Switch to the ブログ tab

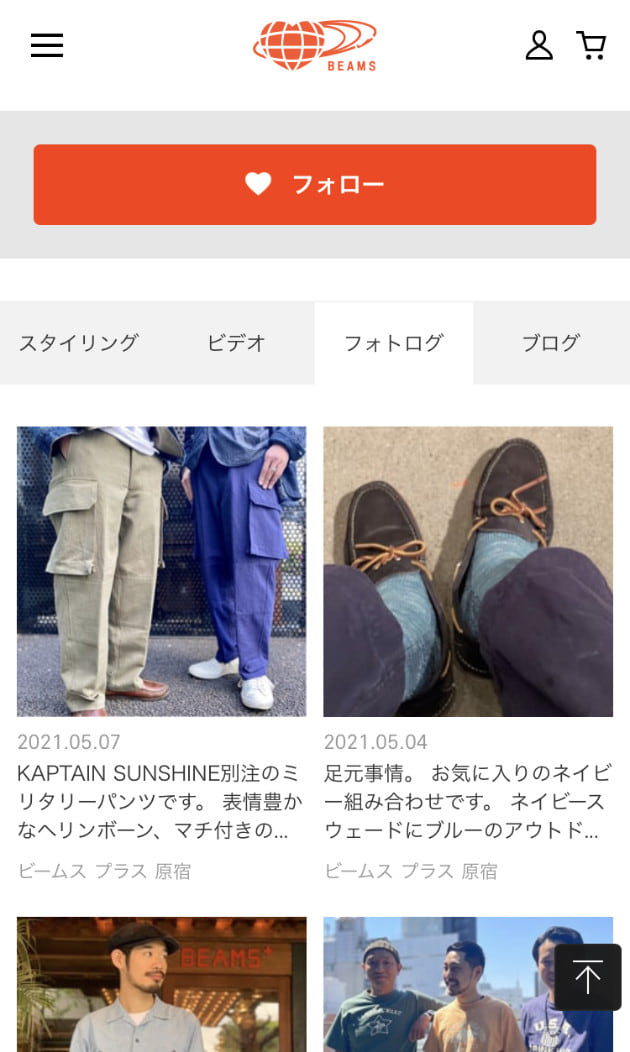click(x=551, y=343)
